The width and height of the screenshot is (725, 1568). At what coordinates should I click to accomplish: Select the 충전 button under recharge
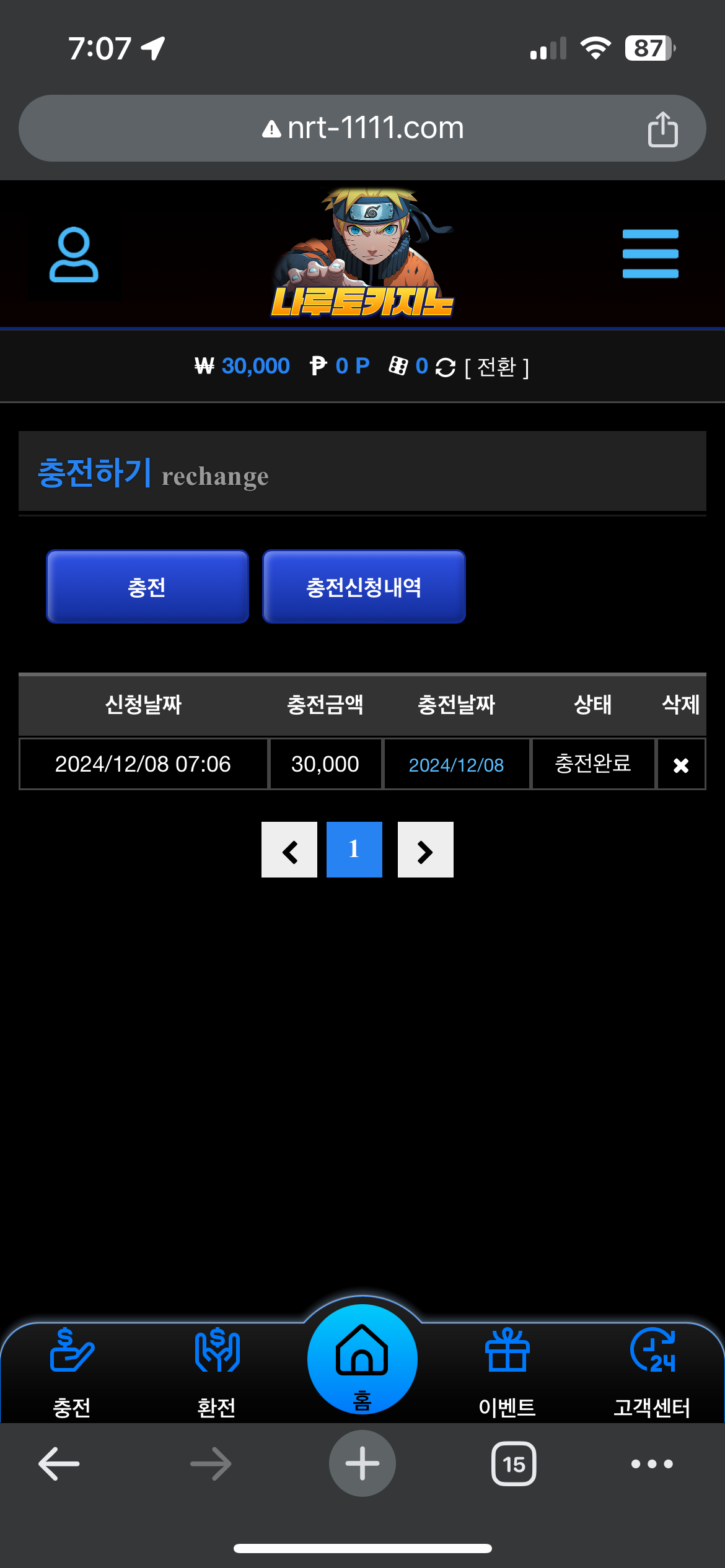(147, 586)
